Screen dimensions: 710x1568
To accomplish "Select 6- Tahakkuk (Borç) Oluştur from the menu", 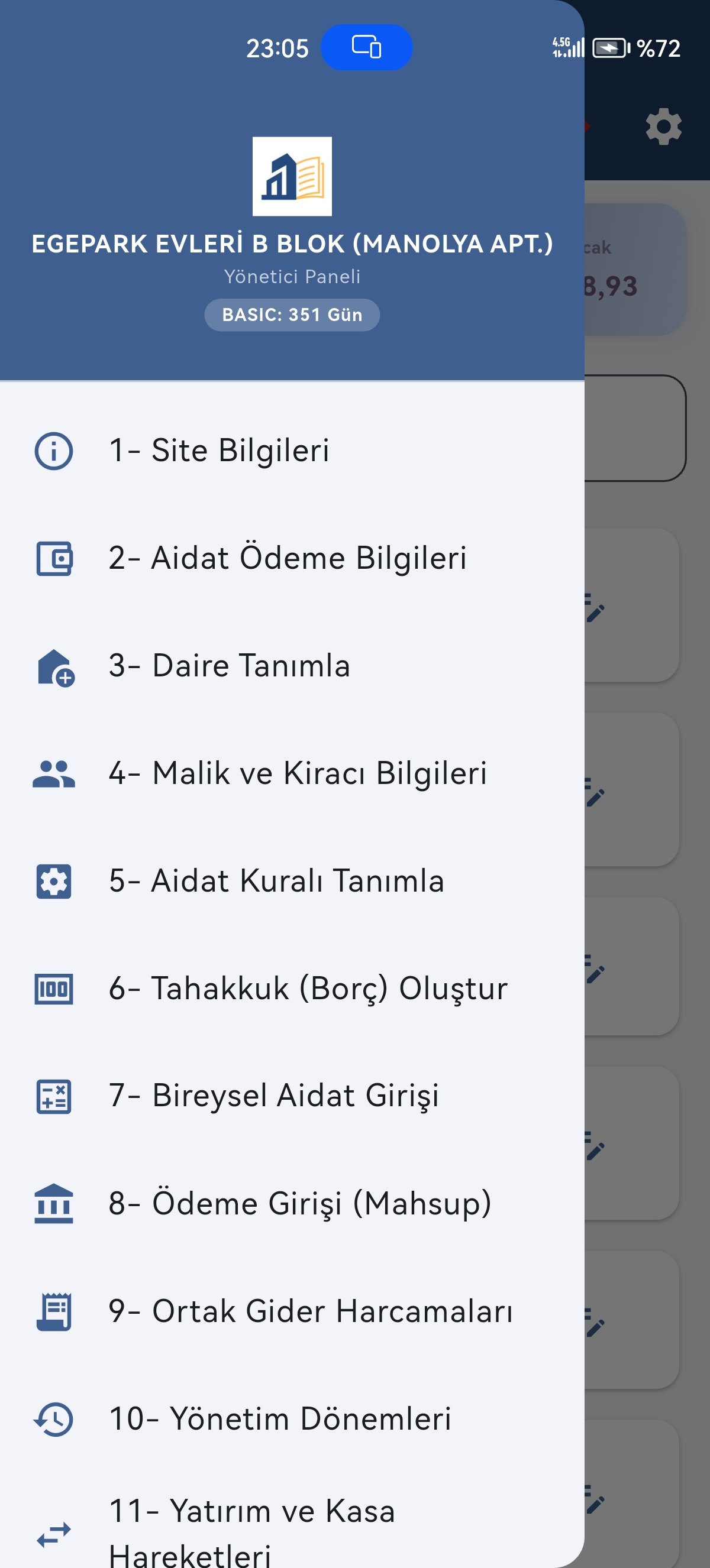I will 308,989.
